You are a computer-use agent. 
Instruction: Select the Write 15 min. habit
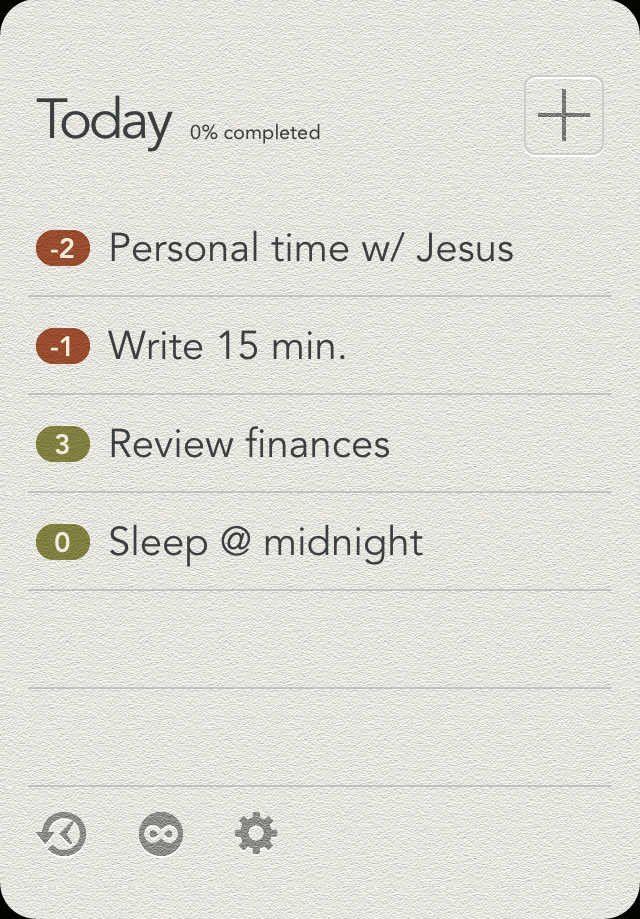click(x=227, y=346)
